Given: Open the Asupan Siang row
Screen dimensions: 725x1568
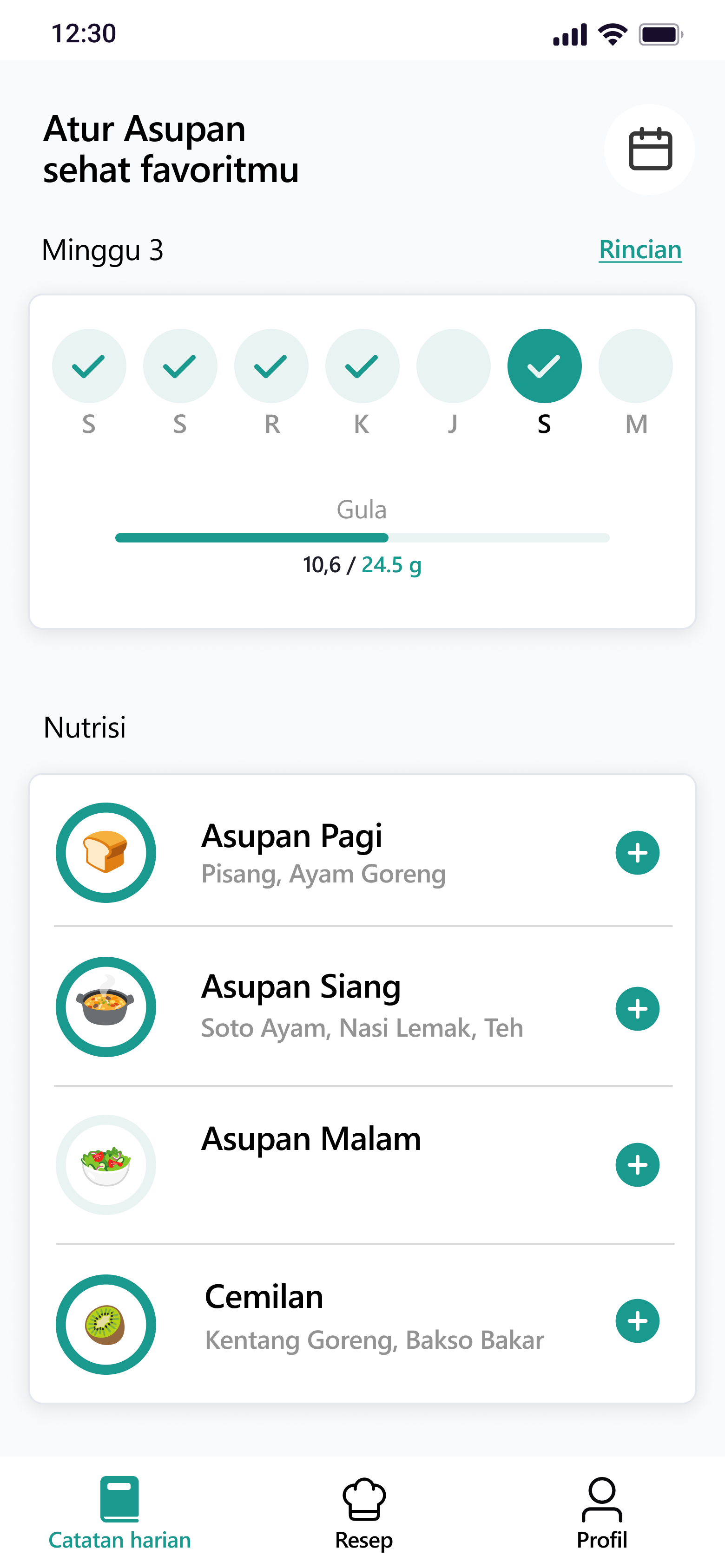Looking at the screenshot, I should coord(363,1007).
